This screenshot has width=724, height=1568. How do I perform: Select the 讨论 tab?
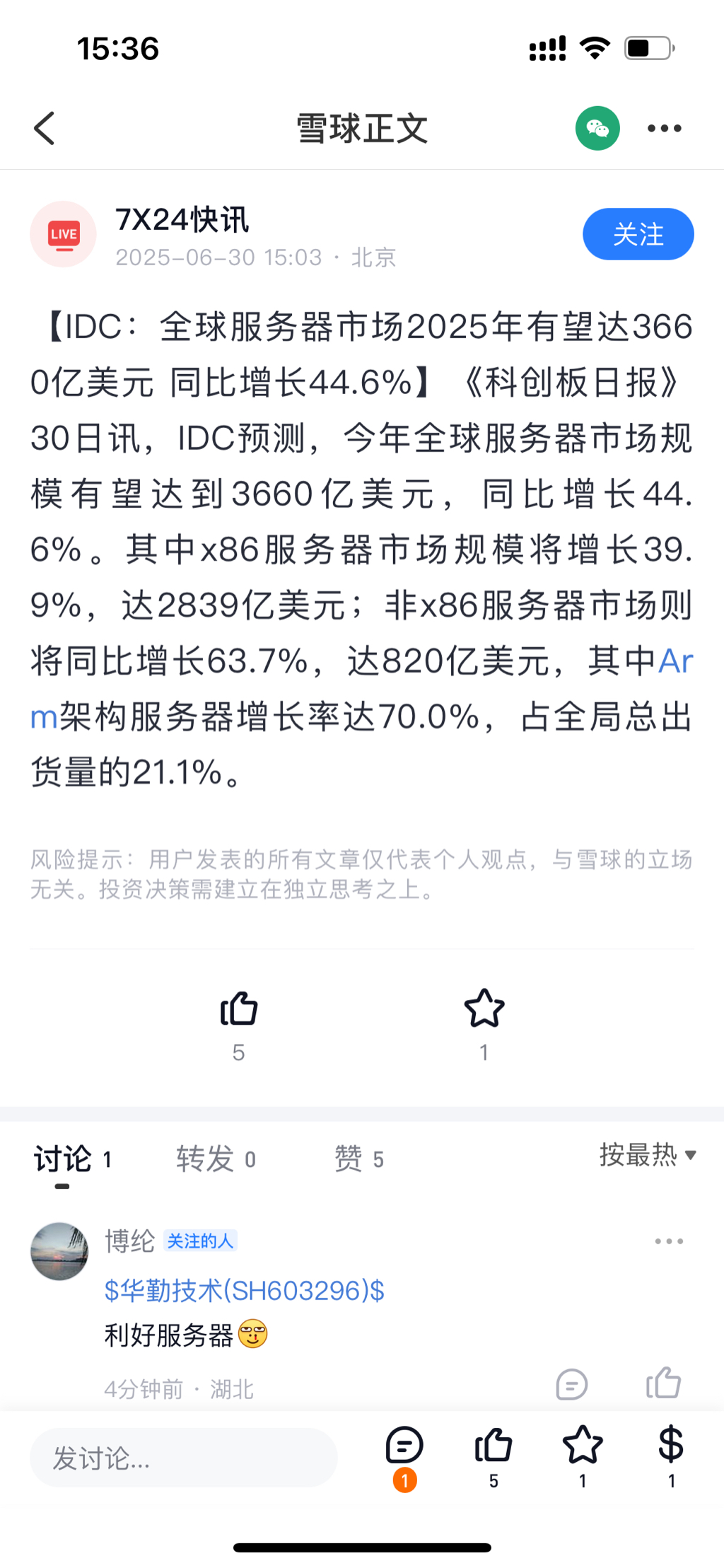tap(72, 1159)
